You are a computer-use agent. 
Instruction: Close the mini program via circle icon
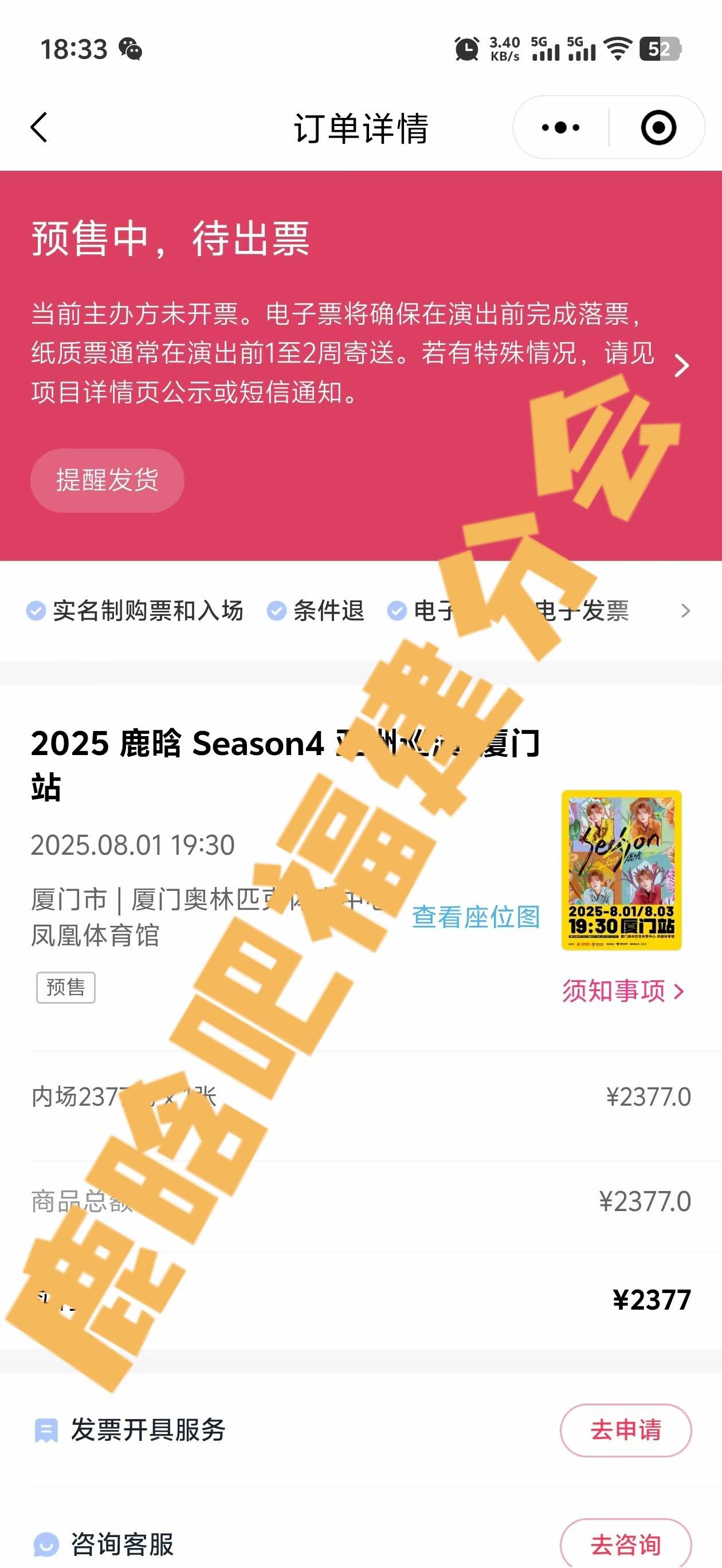(658, 128)
